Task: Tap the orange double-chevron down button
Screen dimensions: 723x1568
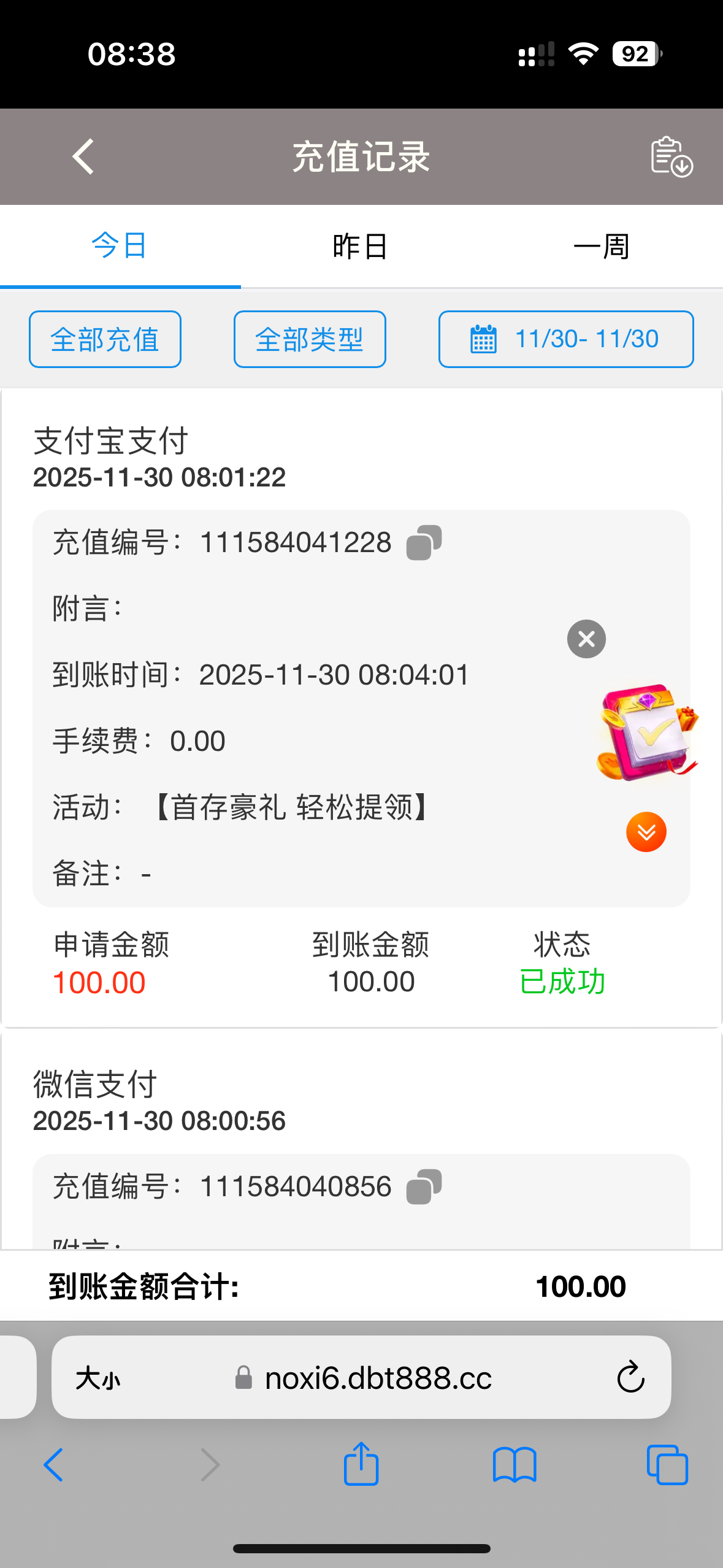Action: [646, 832]
